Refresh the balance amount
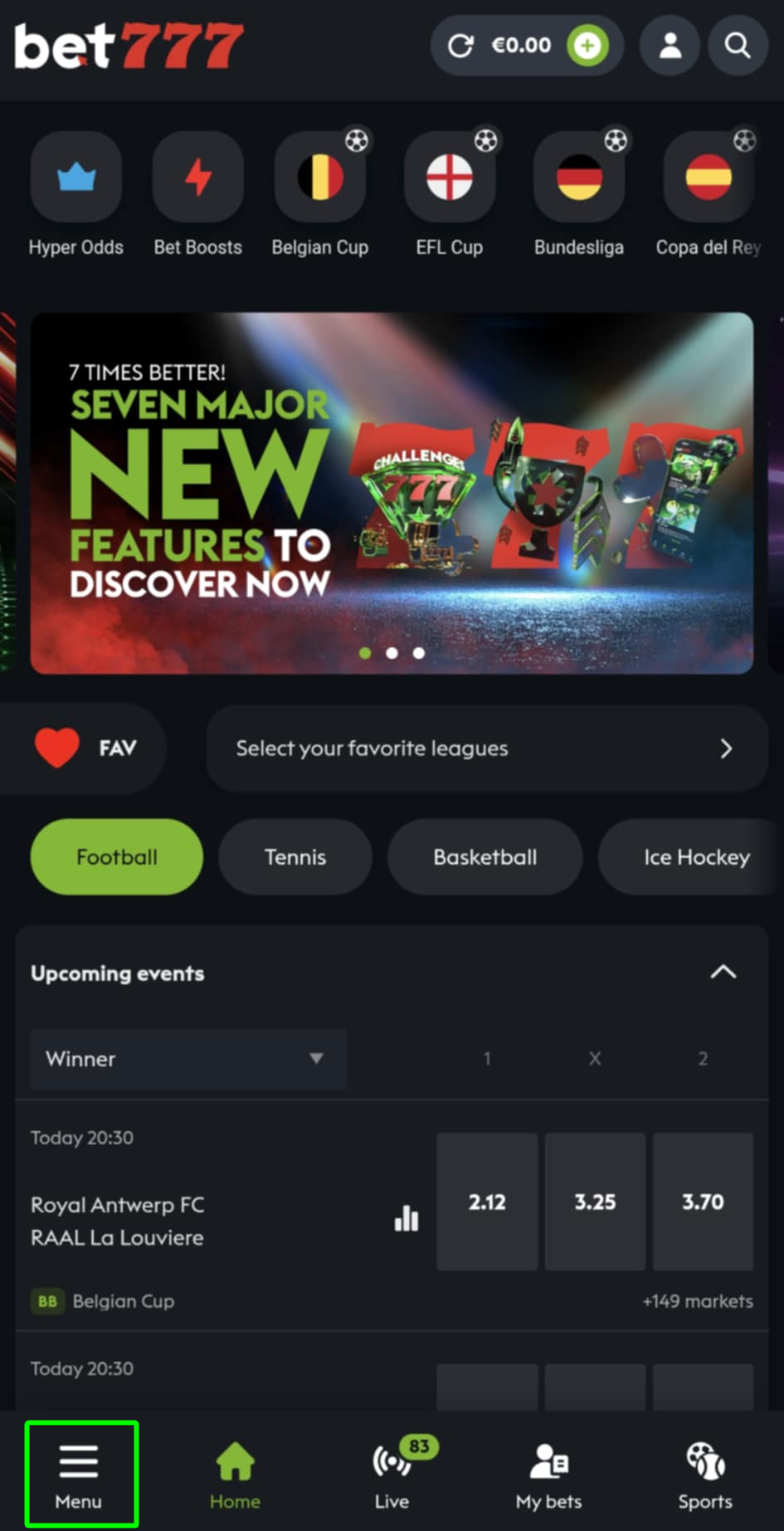784x1531 pixels. point(460,46)
